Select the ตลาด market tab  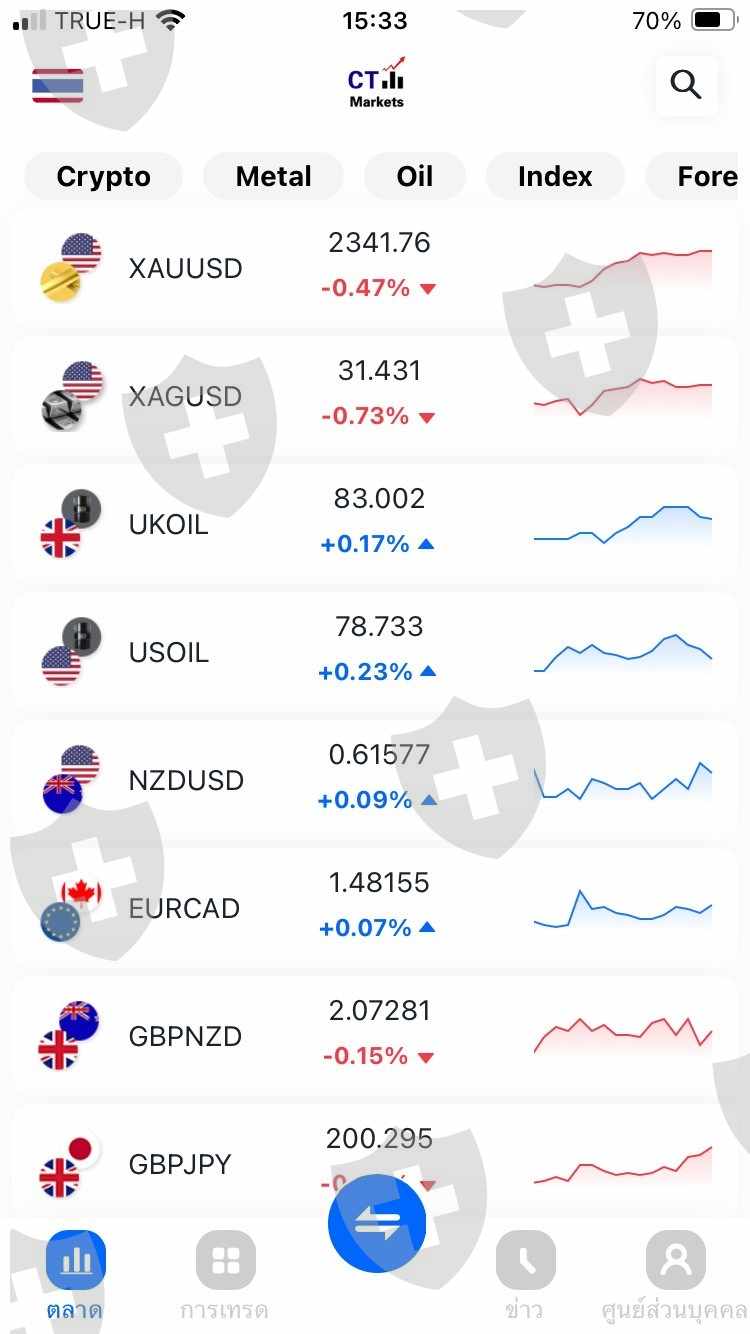75,1275
